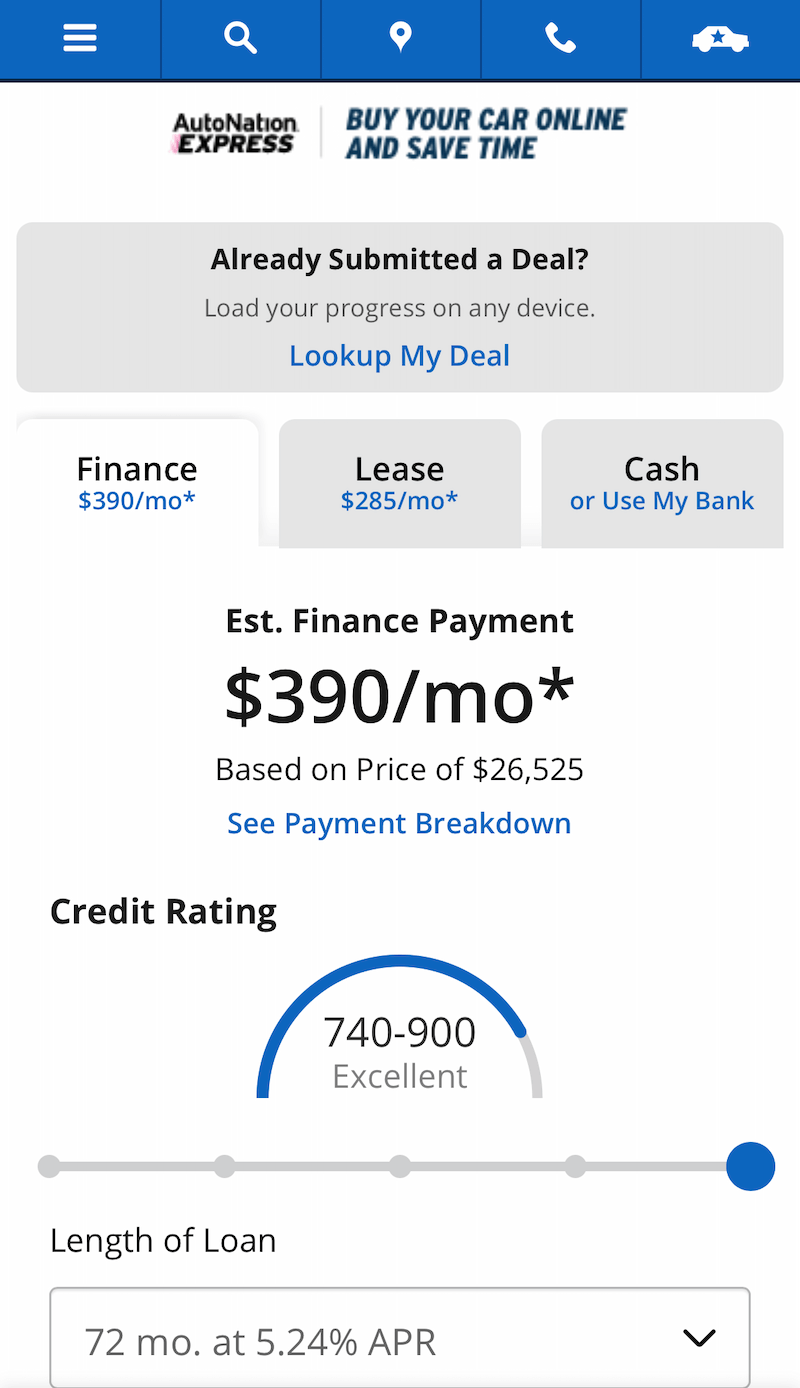Image resolution: width=800 pixels, height=1388 pixels.
Task: Click the Already Submitted a Deal banner
Action: point(399,258)
